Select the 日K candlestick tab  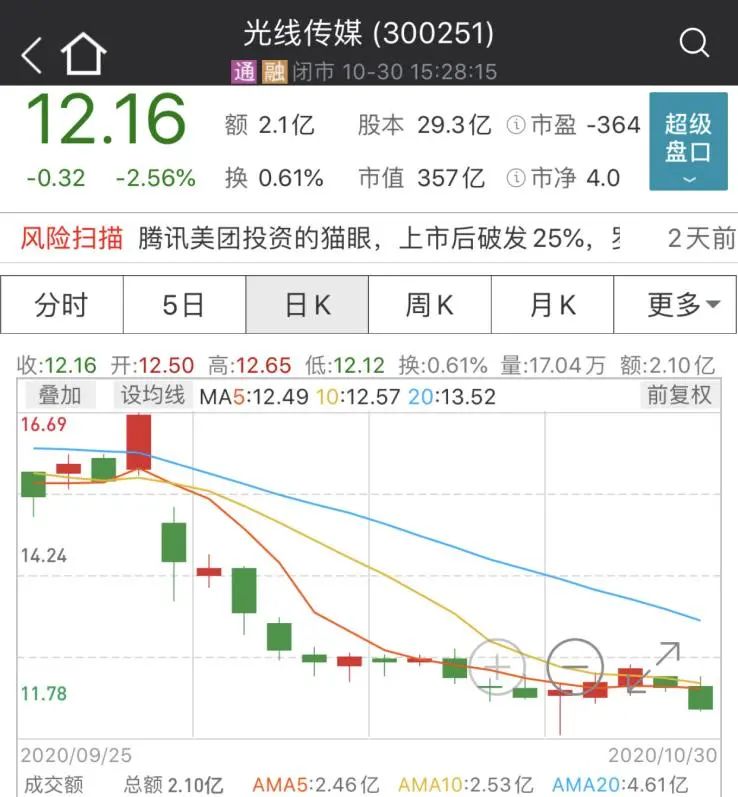(307, 305)
